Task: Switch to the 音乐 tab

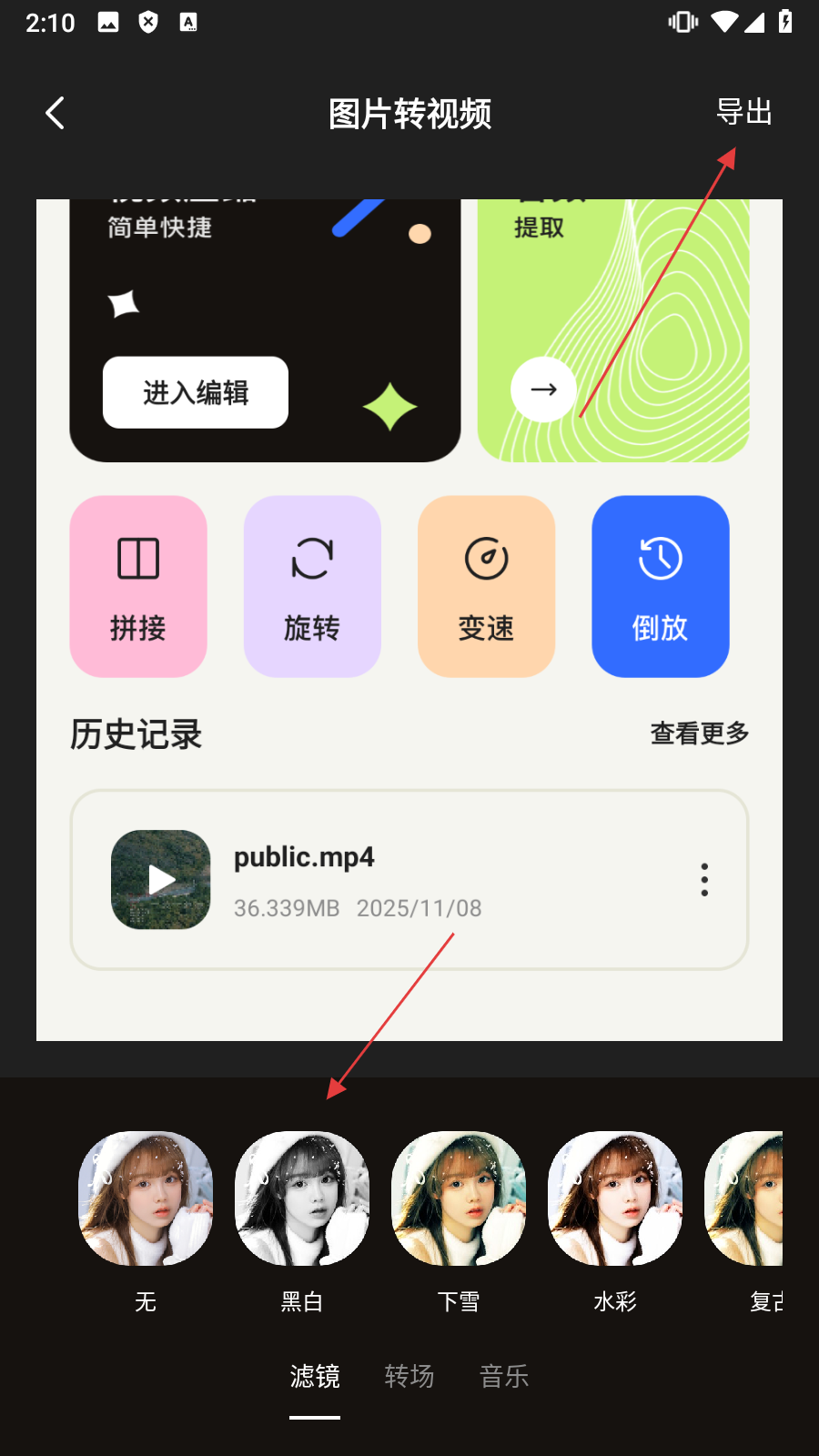Action: pos(504,1376)
